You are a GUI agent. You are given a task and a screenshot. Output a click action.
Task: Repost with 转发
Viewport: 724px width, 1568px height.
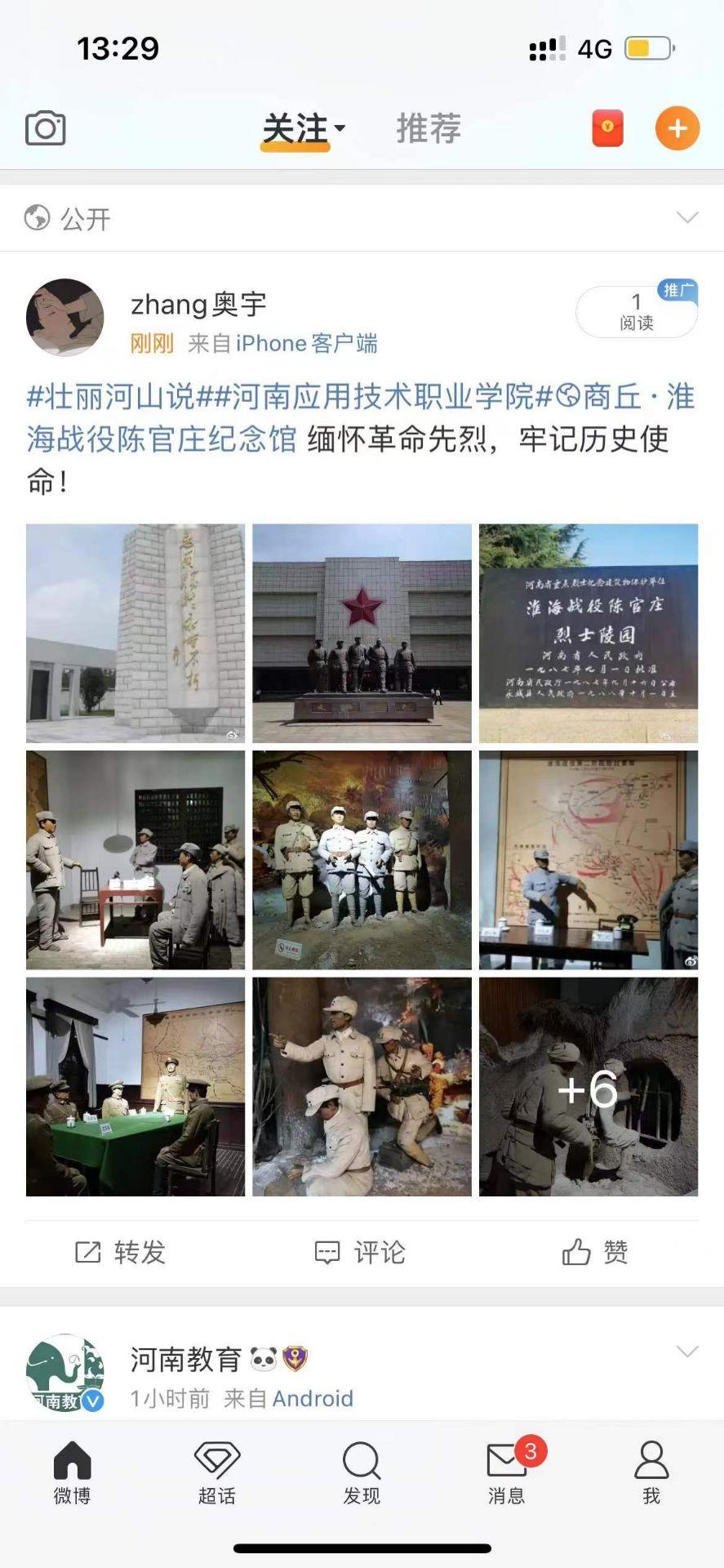(x=120, y=1252)
